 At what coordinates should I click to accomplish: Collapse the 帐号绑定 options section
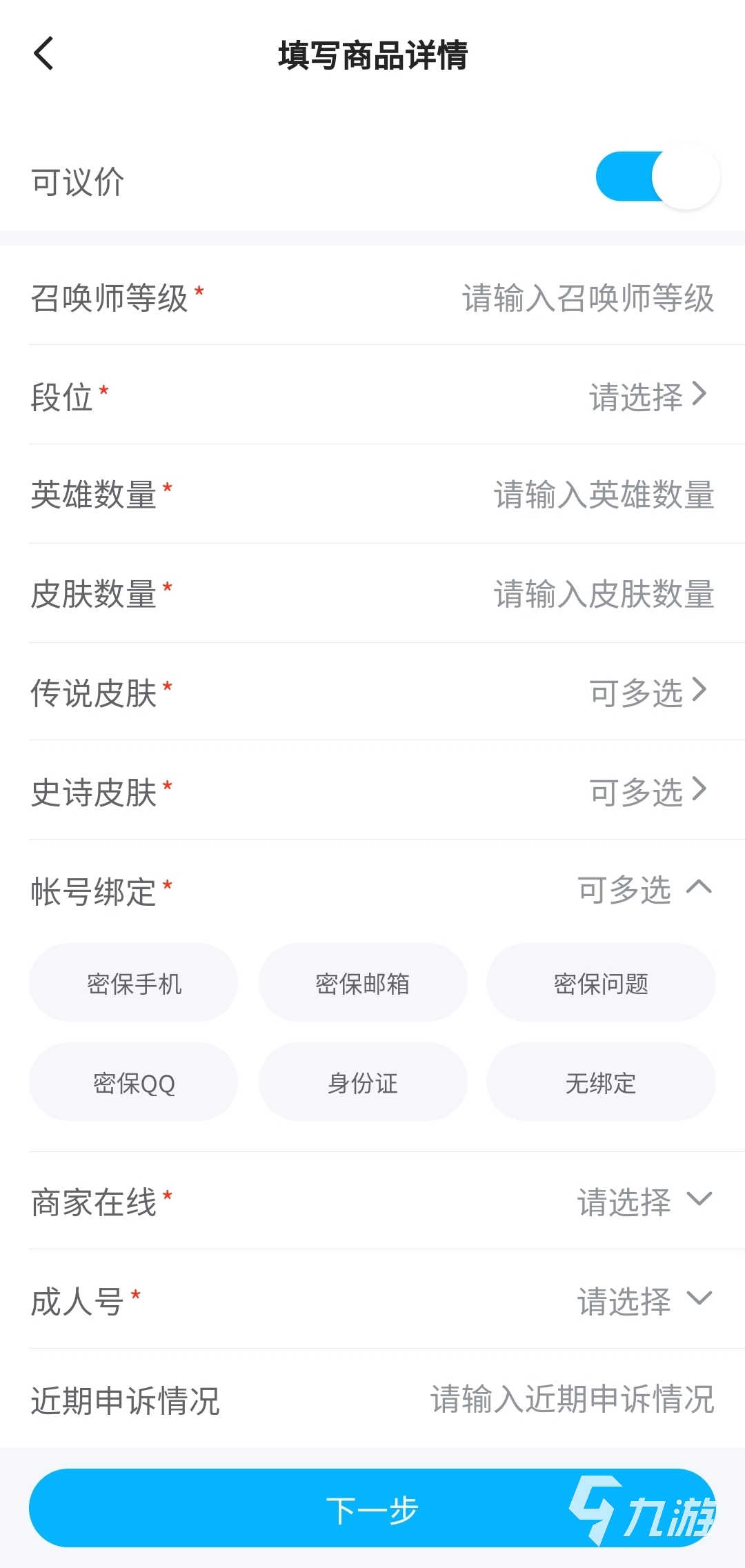point(698,889)
